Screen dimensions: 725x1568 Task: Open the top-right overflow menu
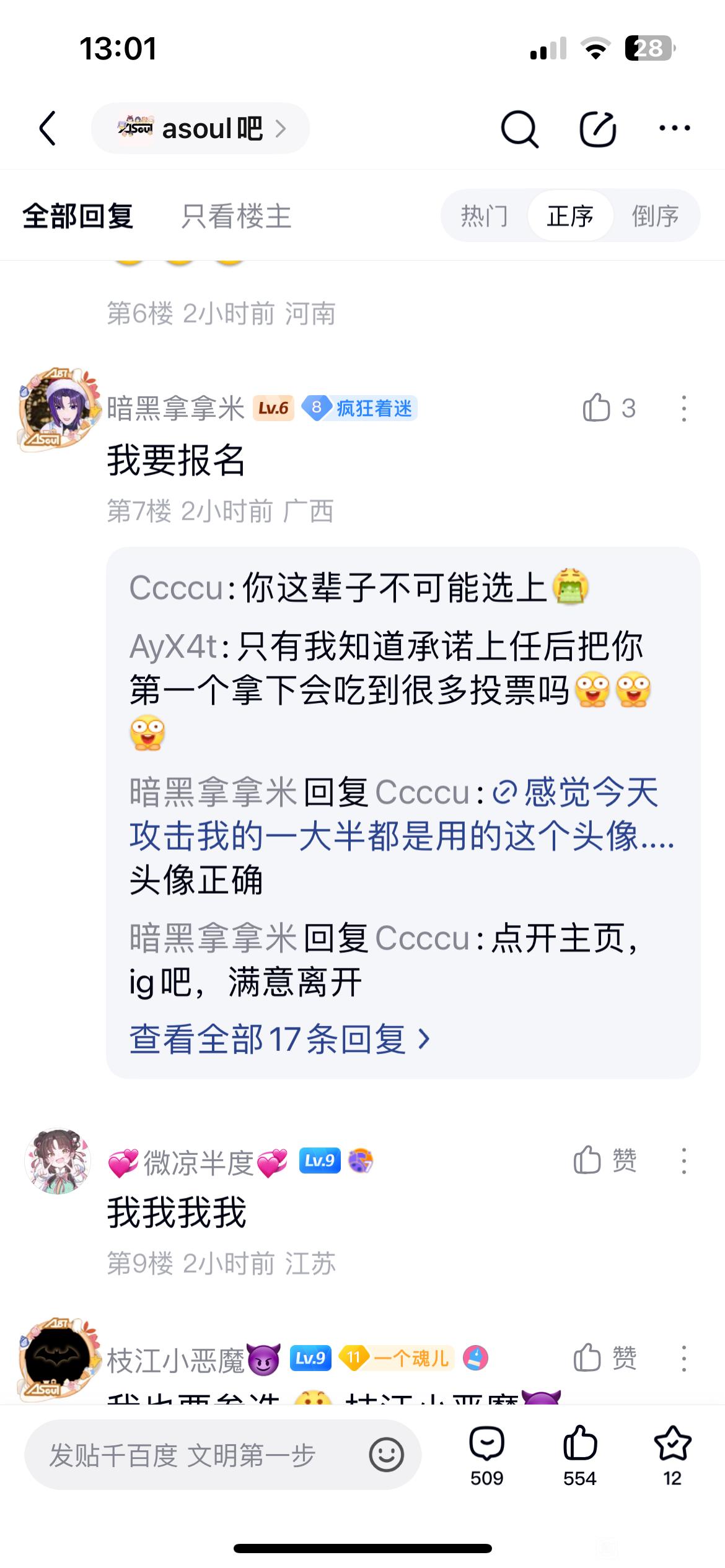coord(674,128)
